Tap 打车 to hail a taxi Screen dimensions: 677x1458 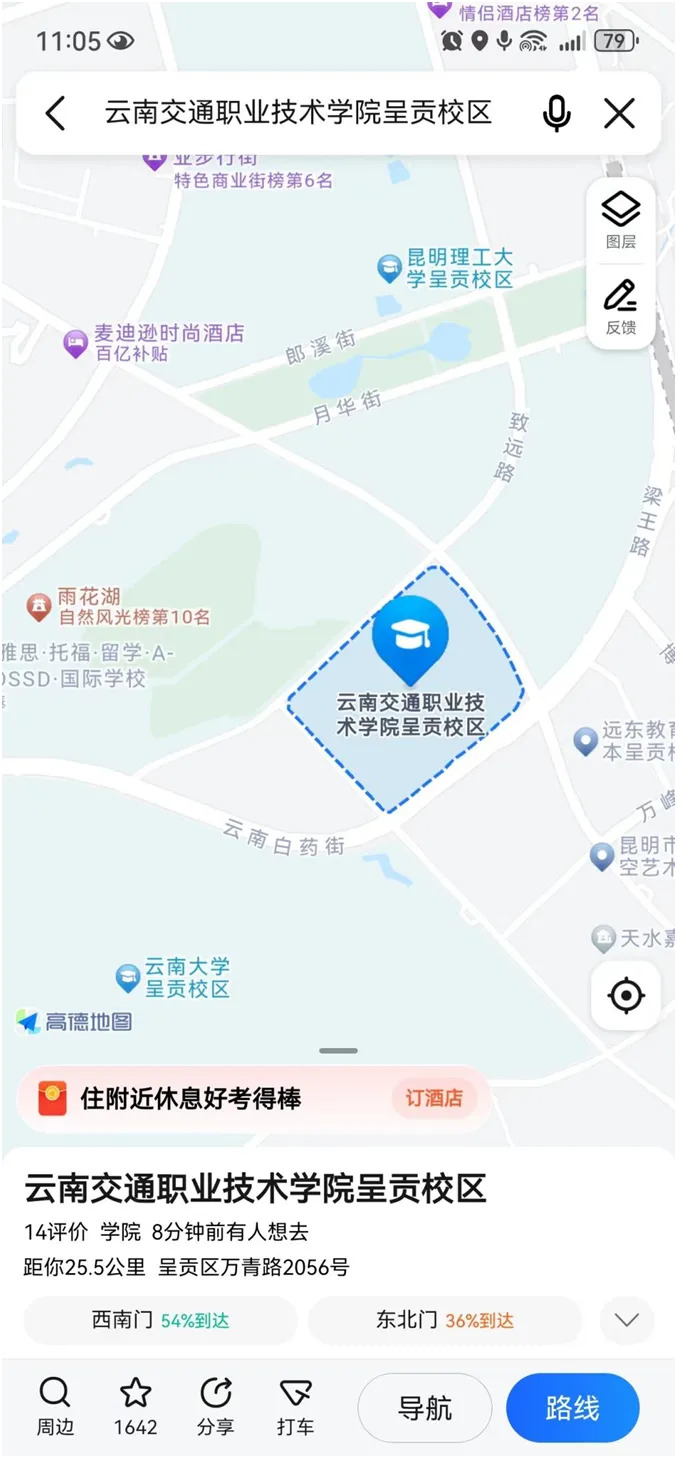[x=295, y=1405]
